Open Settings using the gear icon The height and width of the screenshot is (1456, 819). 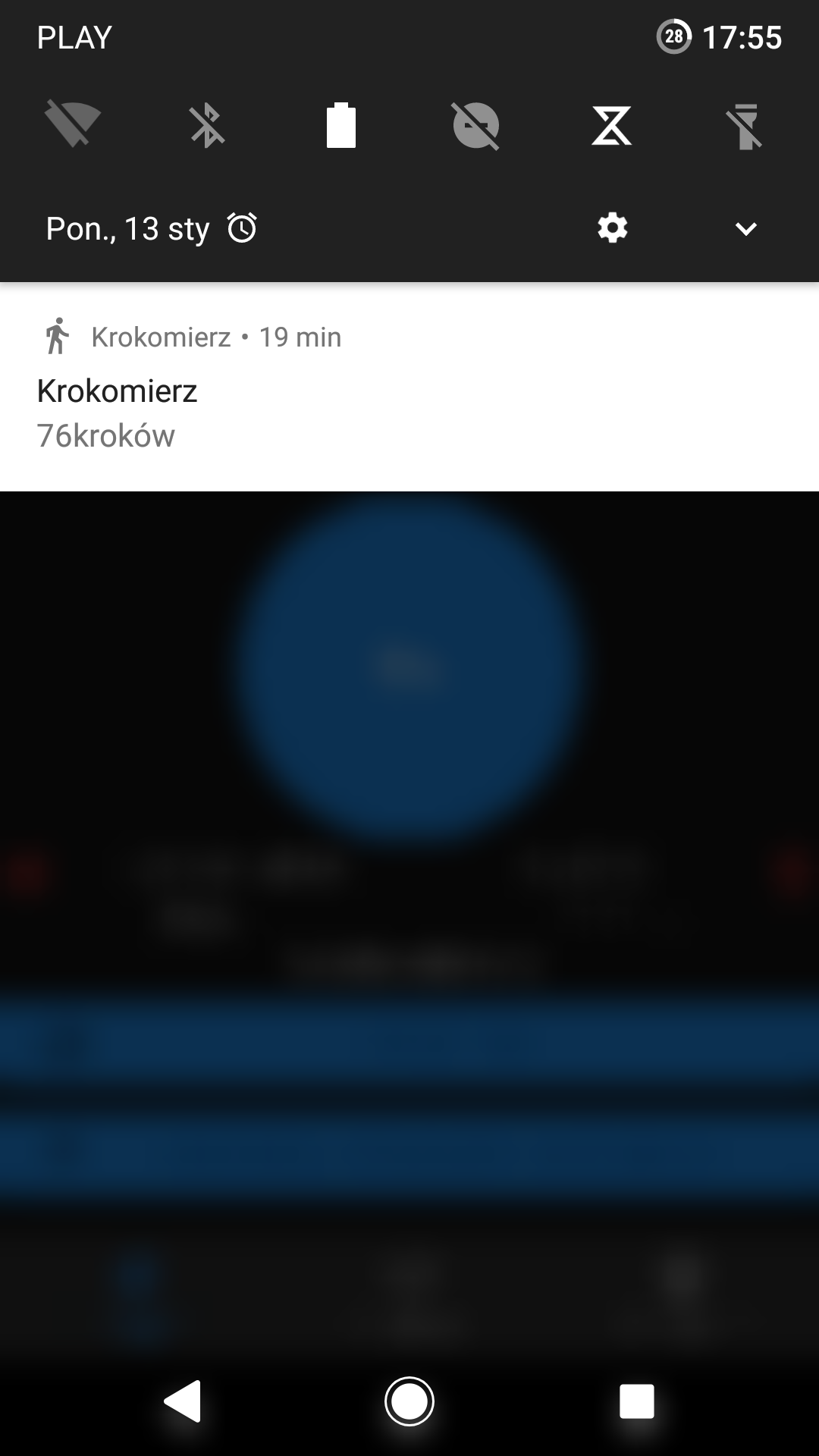612,227
